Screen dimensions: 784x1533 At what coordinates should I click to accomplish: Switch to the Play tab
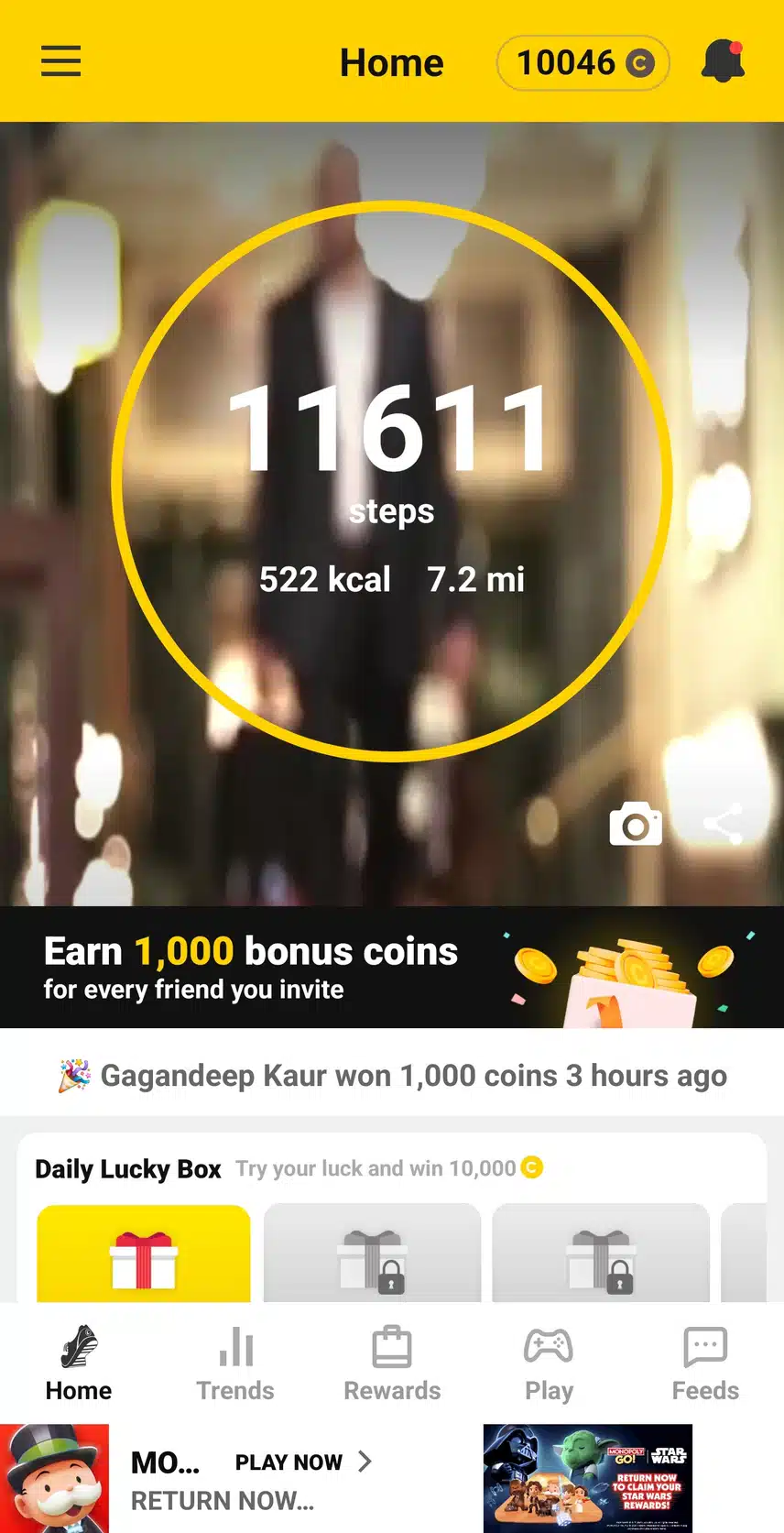549,1363
